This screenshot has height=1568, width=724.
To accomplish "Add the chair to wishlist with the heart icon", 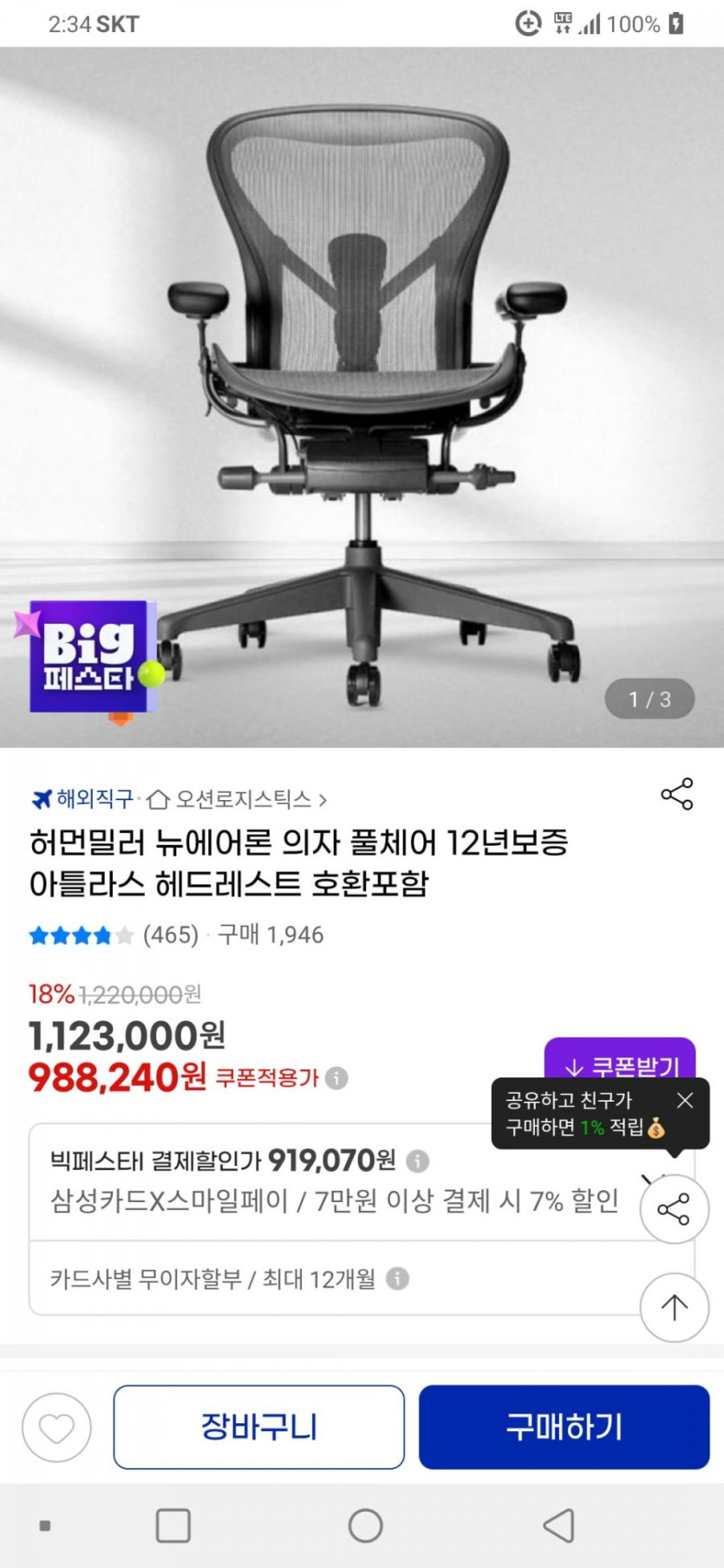I will [x=56, y=1426].
